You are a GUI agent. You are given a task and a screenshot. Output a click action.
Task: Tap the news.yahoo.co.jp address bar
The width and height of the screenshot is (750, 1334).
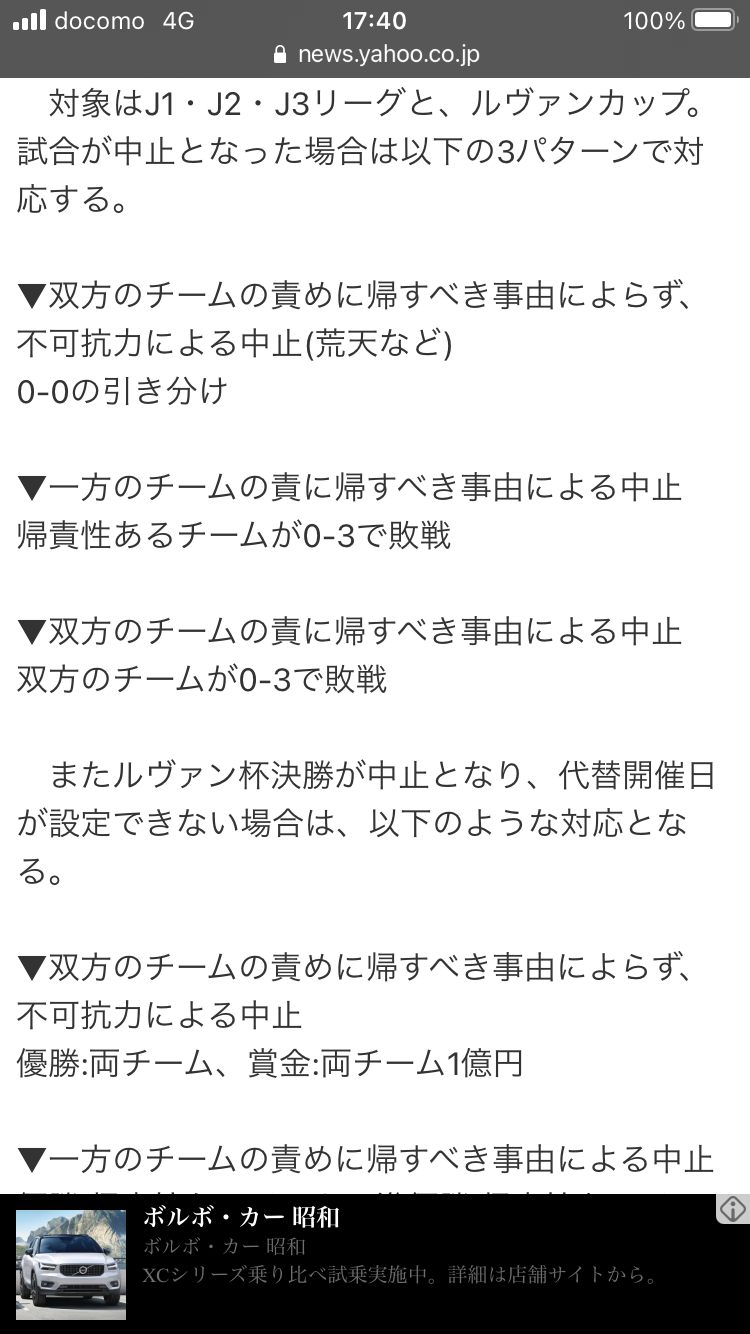tap(375, 54)
